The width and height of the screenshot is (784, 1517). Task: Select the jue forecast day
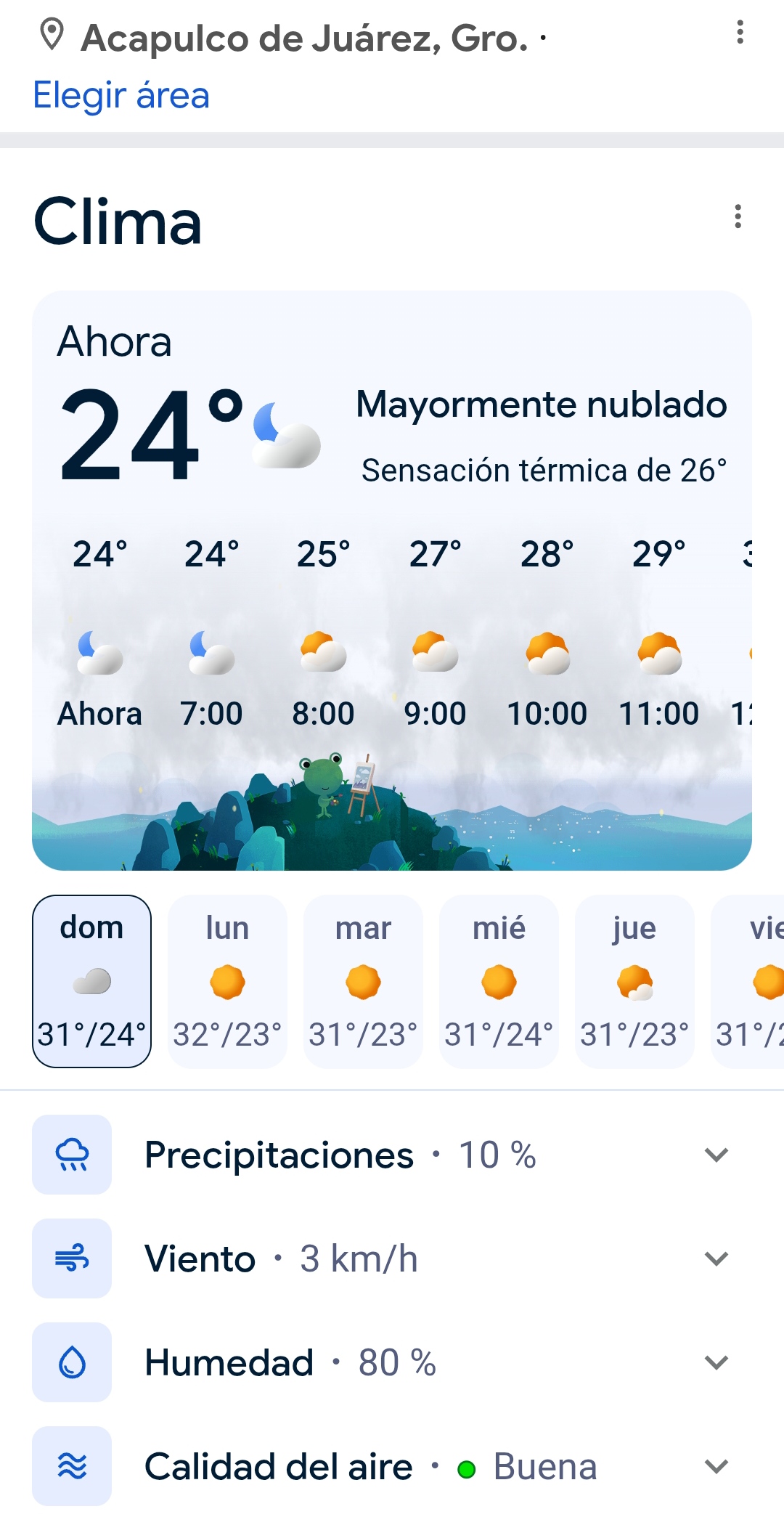pyautogui.click(x=634, y=981)
